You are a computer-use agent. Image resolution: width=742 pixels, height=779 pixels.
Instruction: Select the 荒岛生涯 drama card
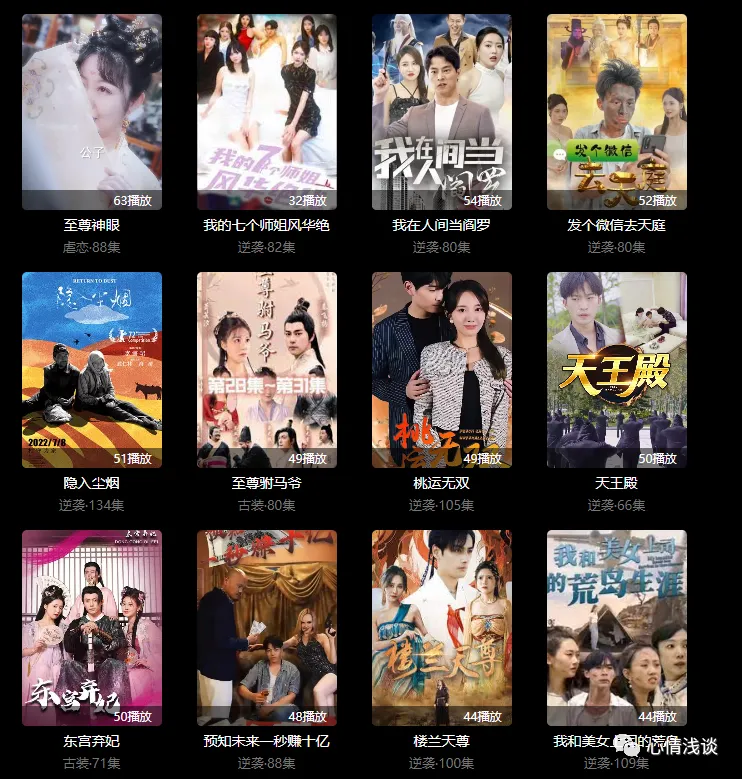[x=617, y=627]
